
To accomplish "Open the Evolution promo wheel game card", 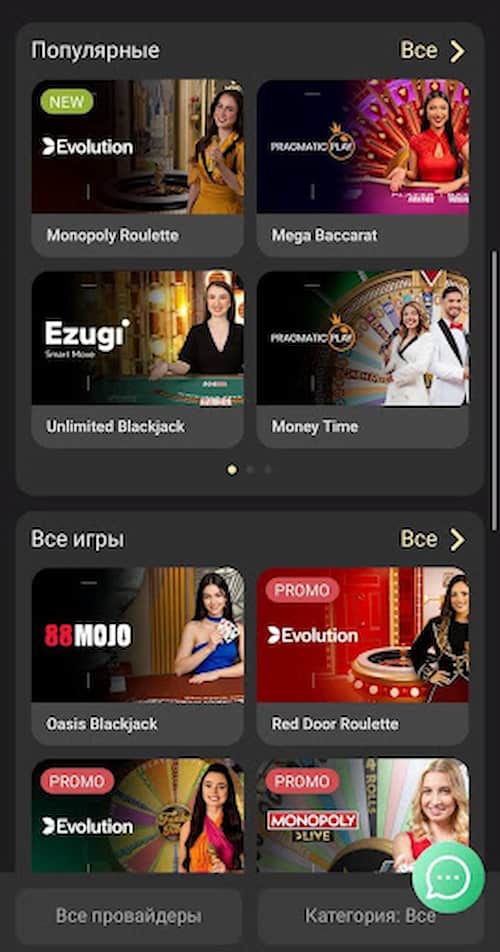I will (x=138, y=815).
